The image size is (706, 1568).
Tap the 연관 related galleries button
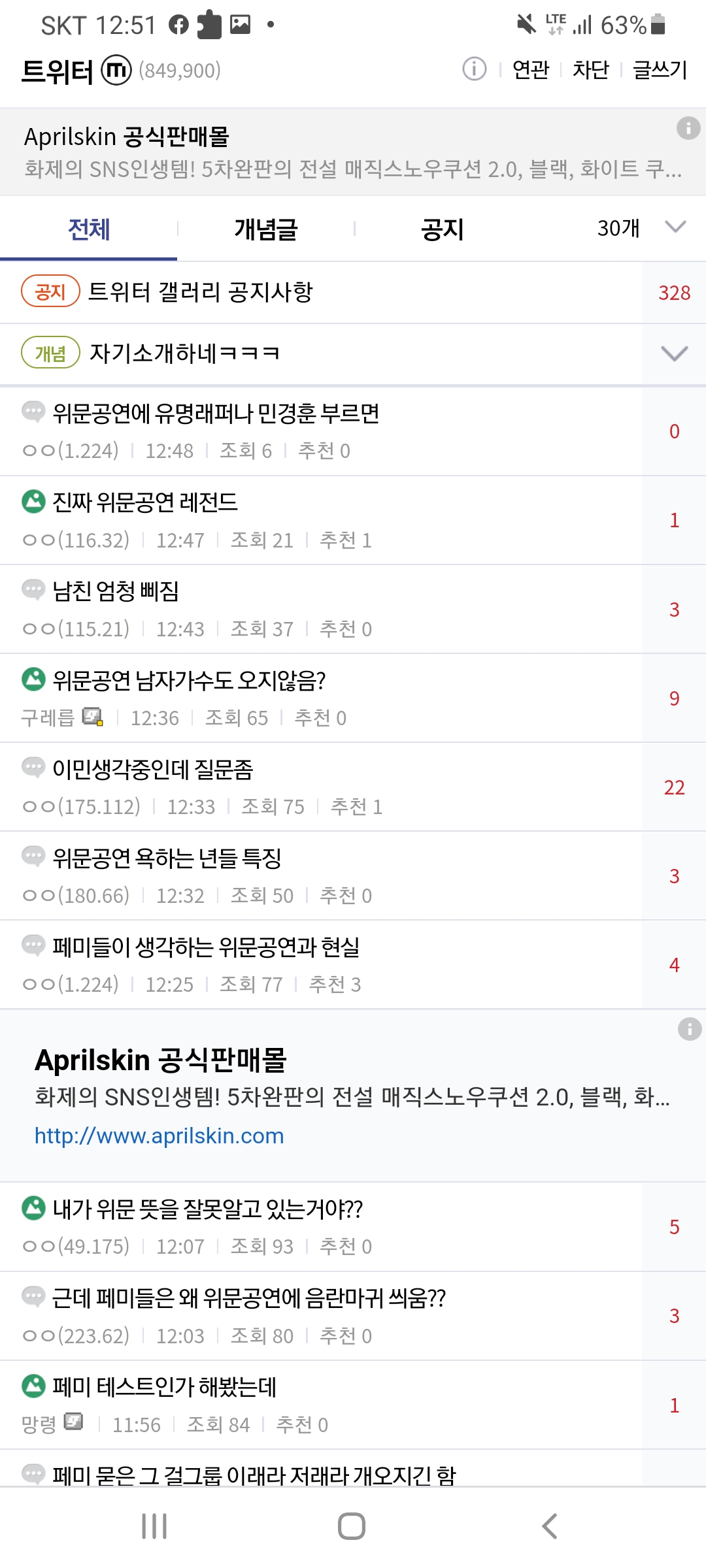[530, 69]
